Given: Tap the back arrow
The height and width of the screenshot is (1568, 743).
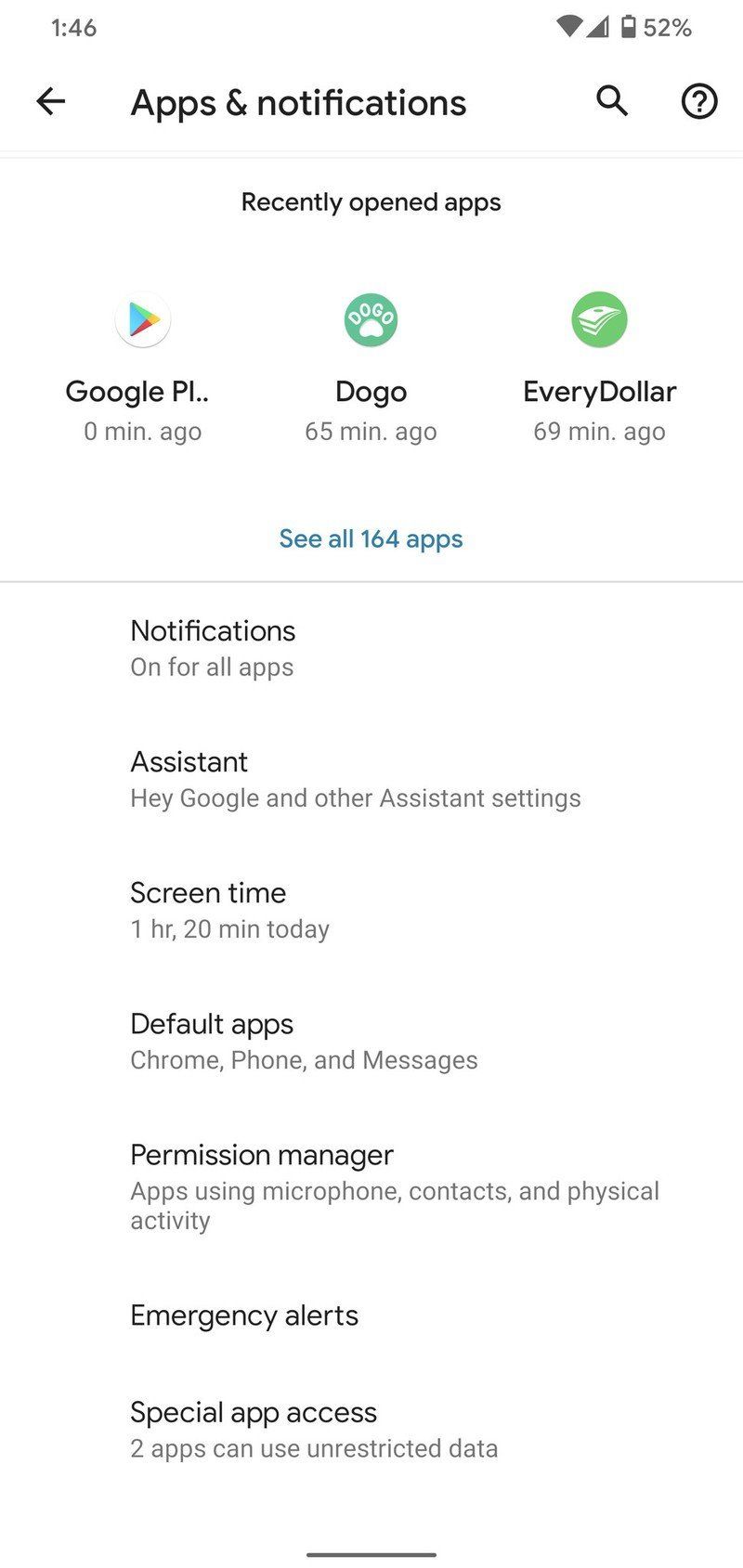Looking at the screenshot, I should 51,100.
